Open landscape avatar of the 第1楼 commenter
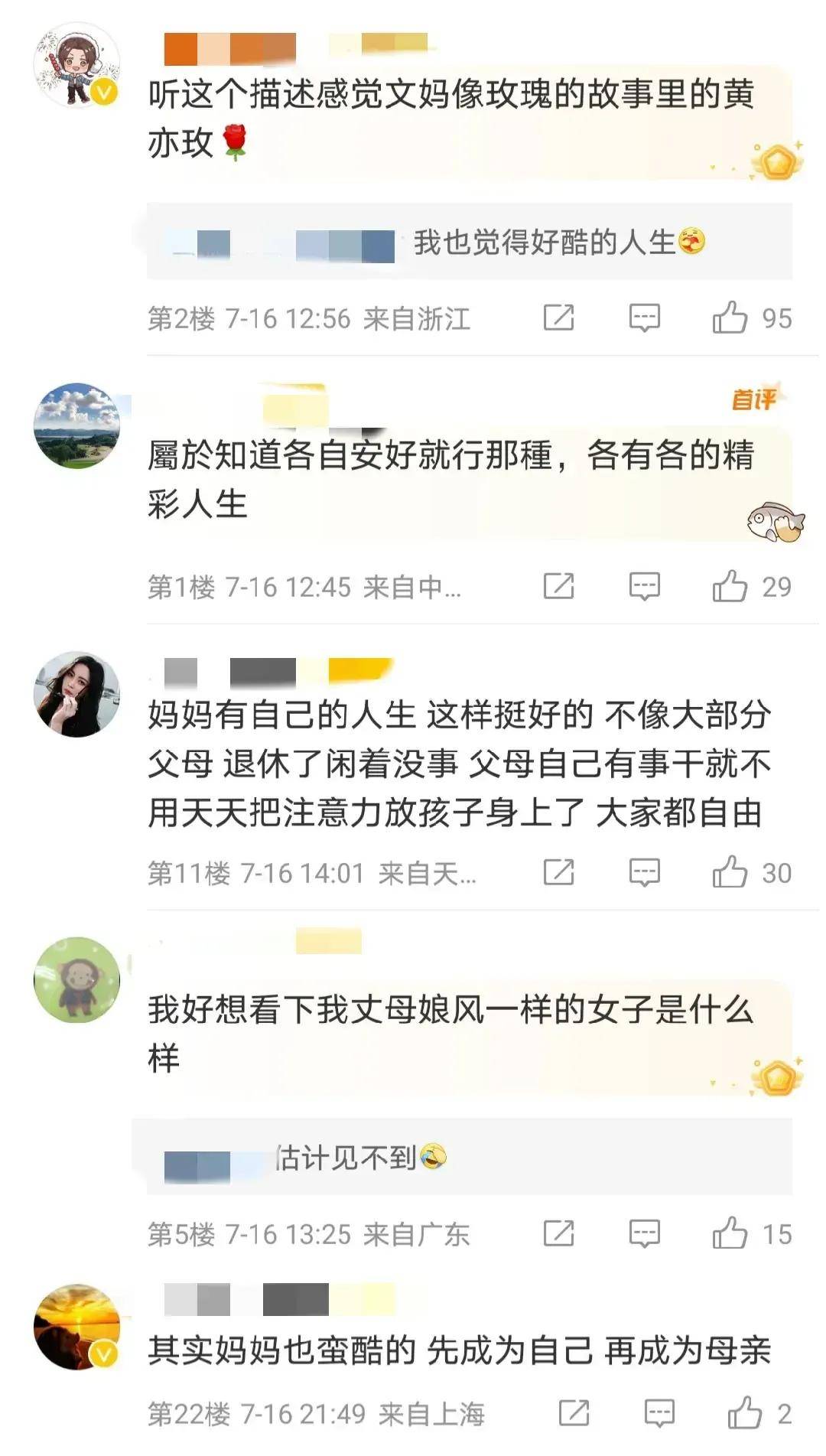The height and width of the screenshot is (1456, 826). [x=76, y=425]
